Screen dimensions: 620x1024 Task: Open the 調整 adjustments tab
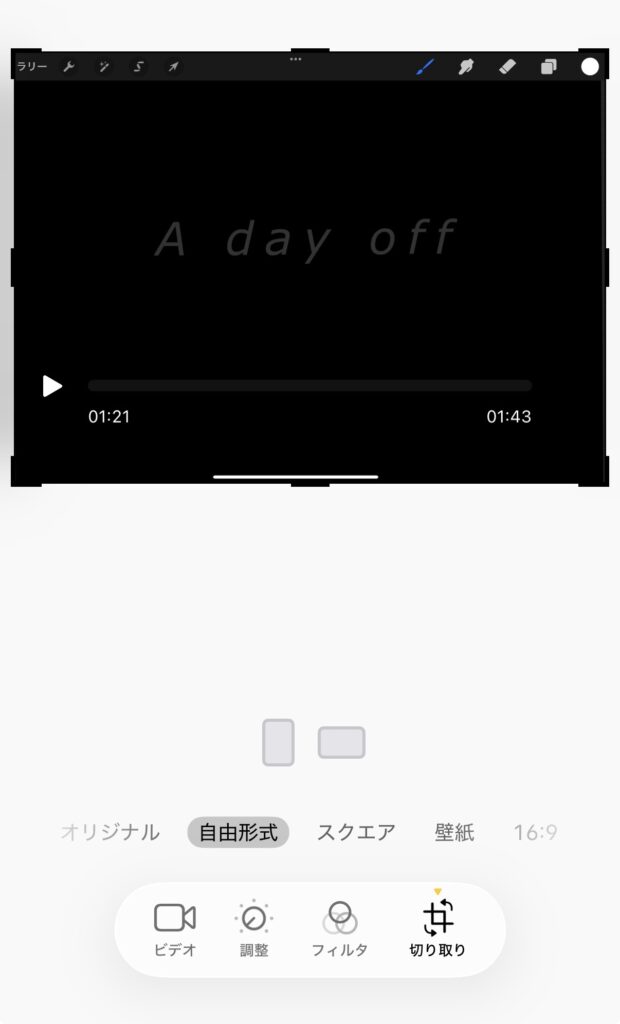tap(254, 929)
